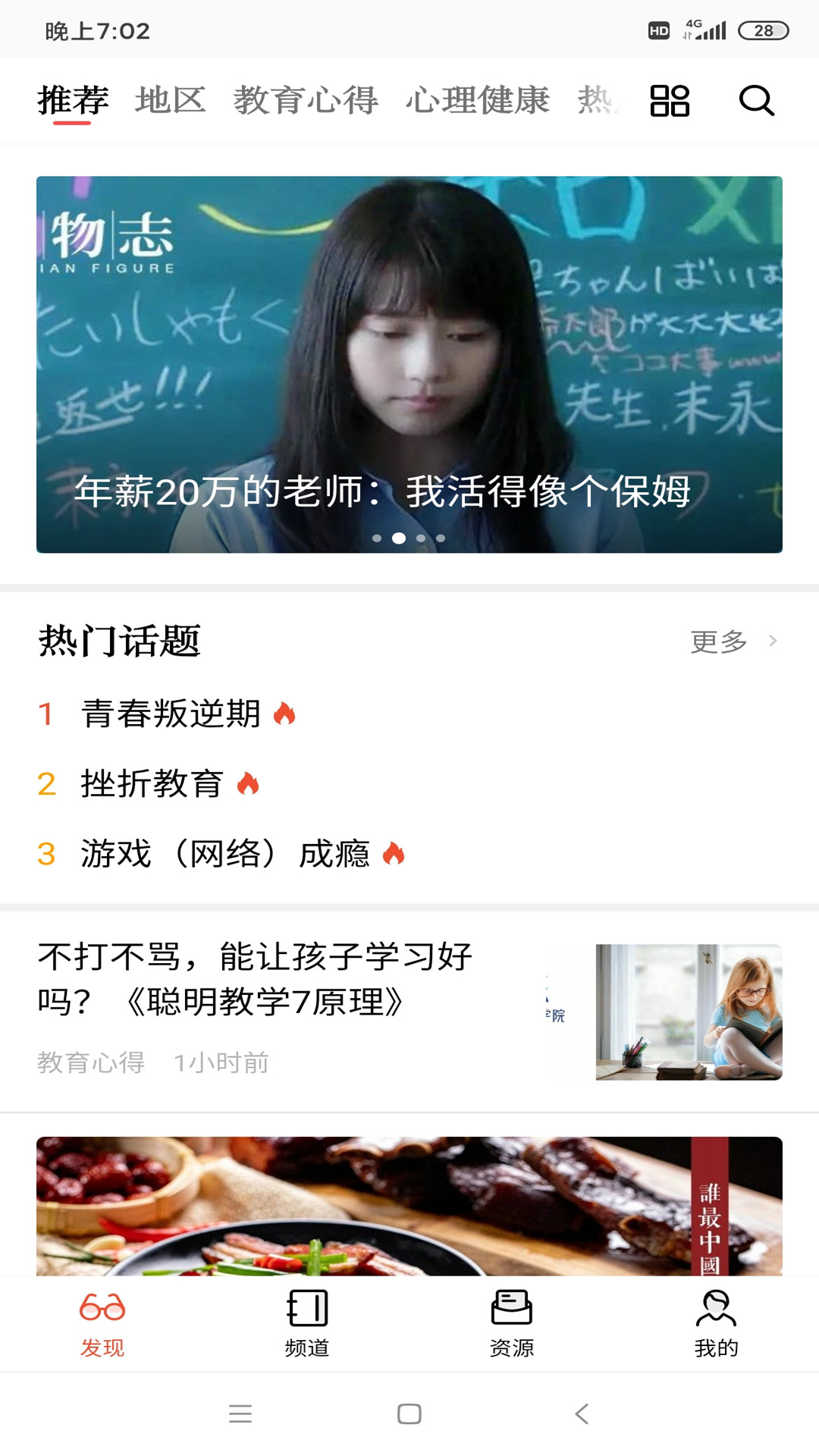The height and width of the screenshot is (1456, 819).
Task: Switch to the 资源 tab
Action: tap(512, 1324)
